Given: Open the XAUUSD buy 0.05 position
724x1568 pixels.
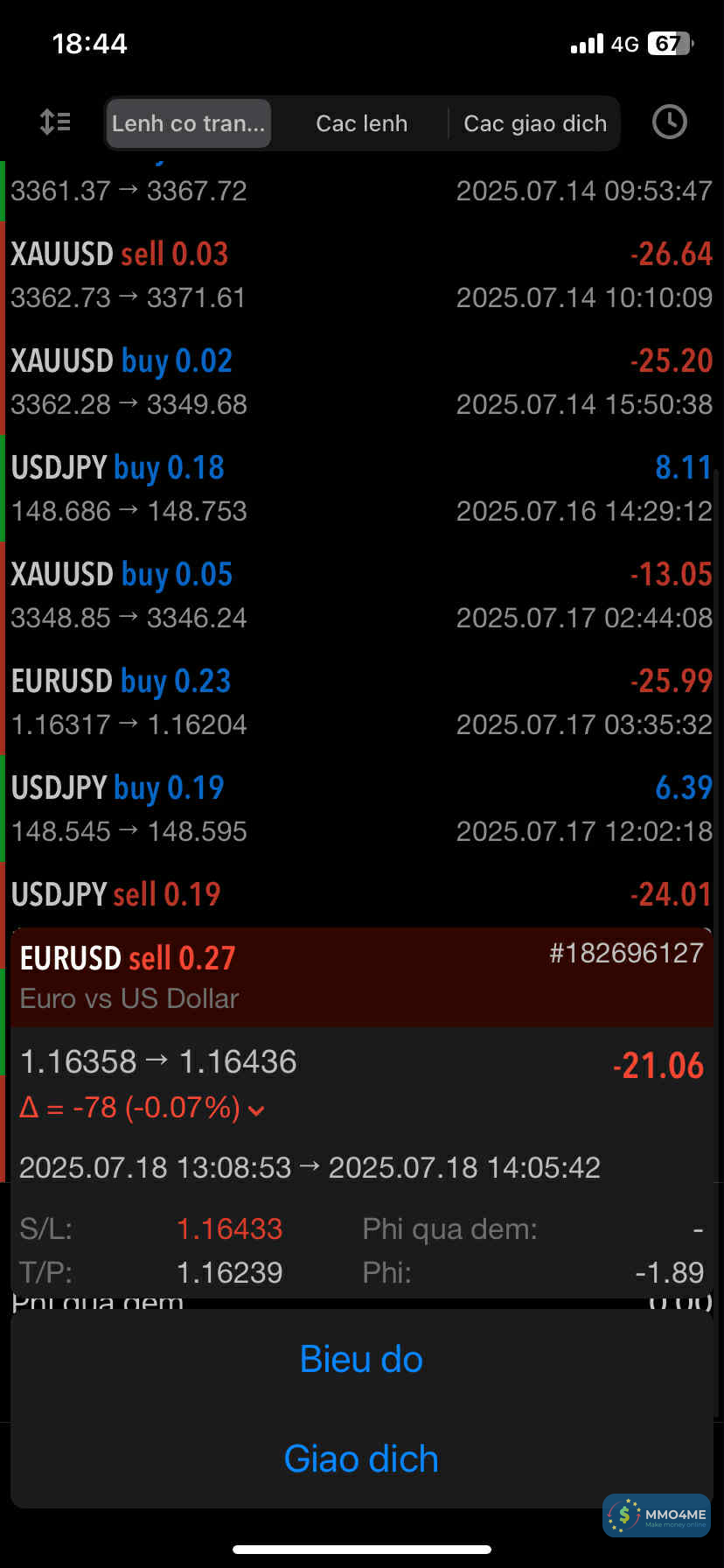Looking at the screenshot, I should (x=361, y=596).
